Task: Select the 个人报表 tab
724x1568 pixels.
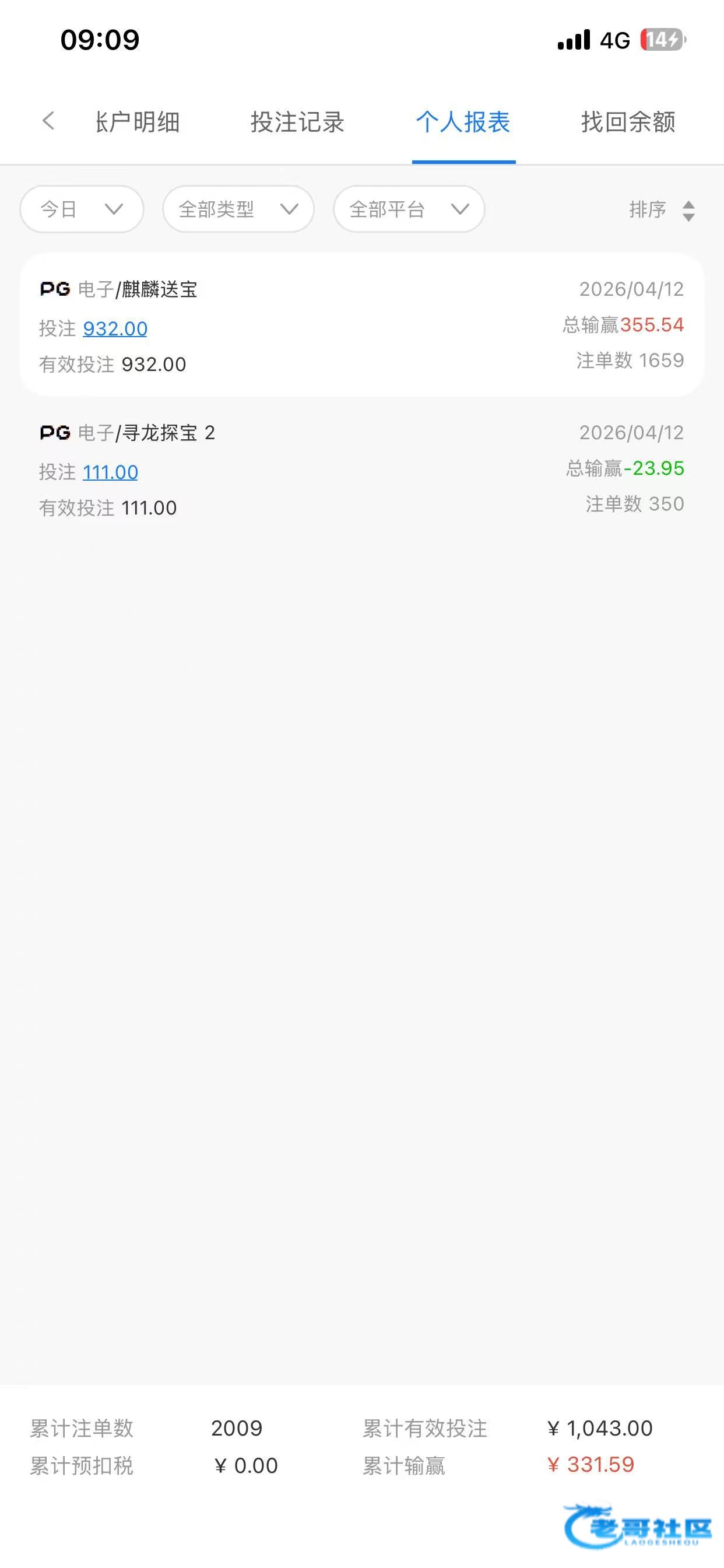Action: pyautogui.click(x=463, y=123)
